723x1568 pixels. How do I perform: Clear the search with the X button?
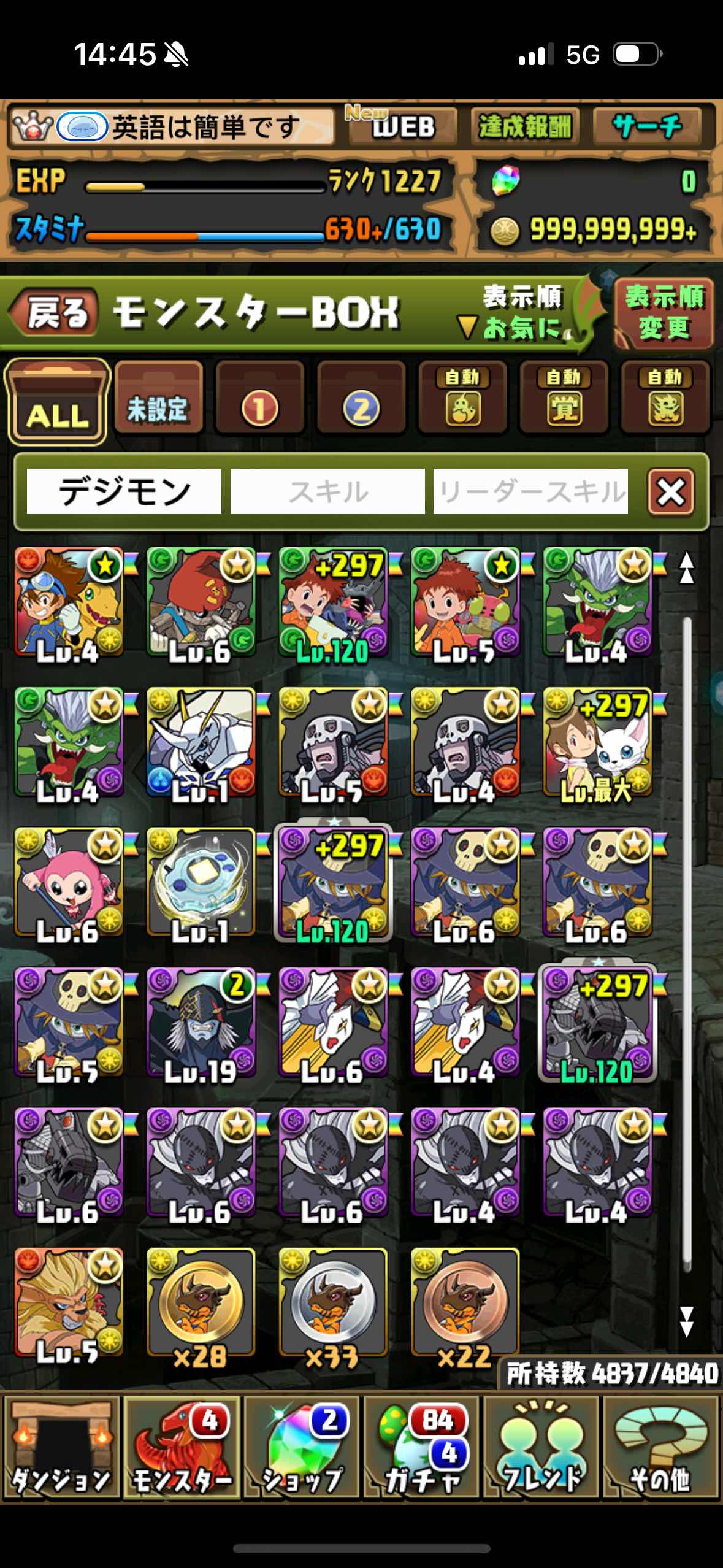pyautogui.click(x=671, y=491)
